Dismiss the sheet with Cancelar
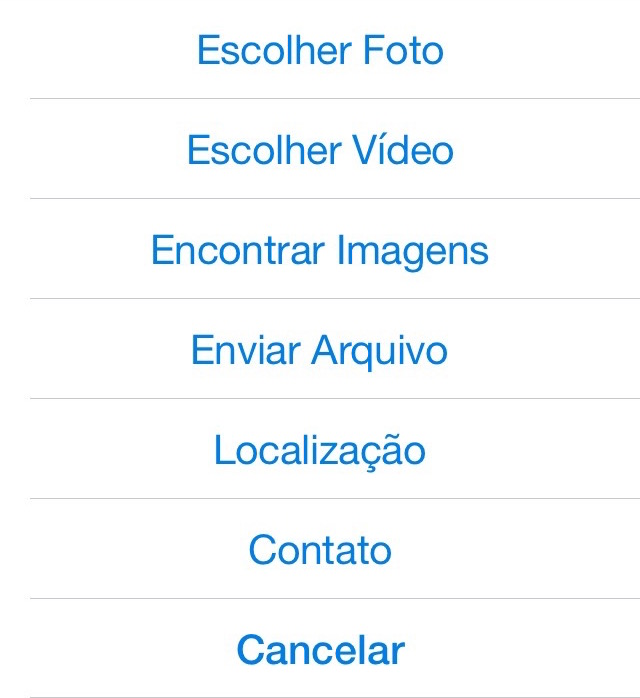The image size is (640, 698). [320, 650]
